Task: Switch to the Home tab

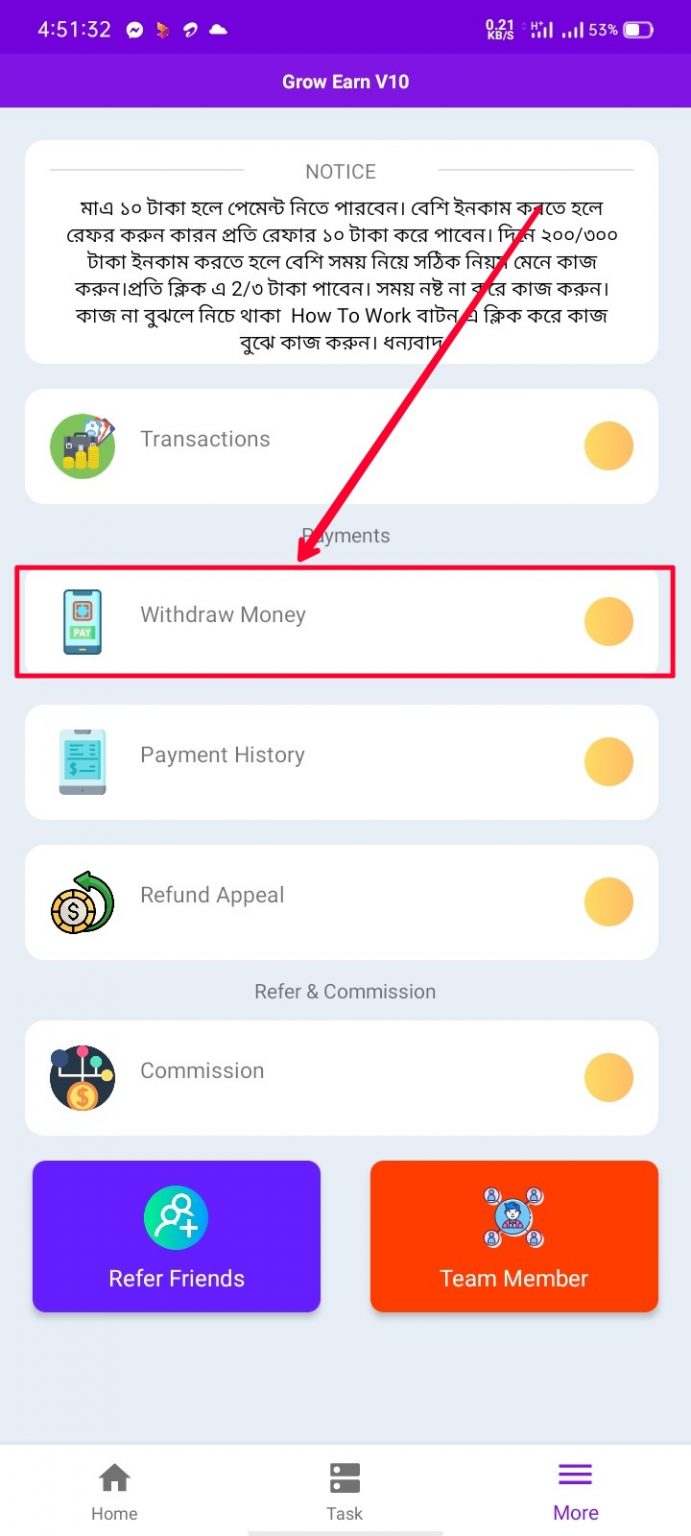Action: pyautogui.click(x=114, y=1491)
